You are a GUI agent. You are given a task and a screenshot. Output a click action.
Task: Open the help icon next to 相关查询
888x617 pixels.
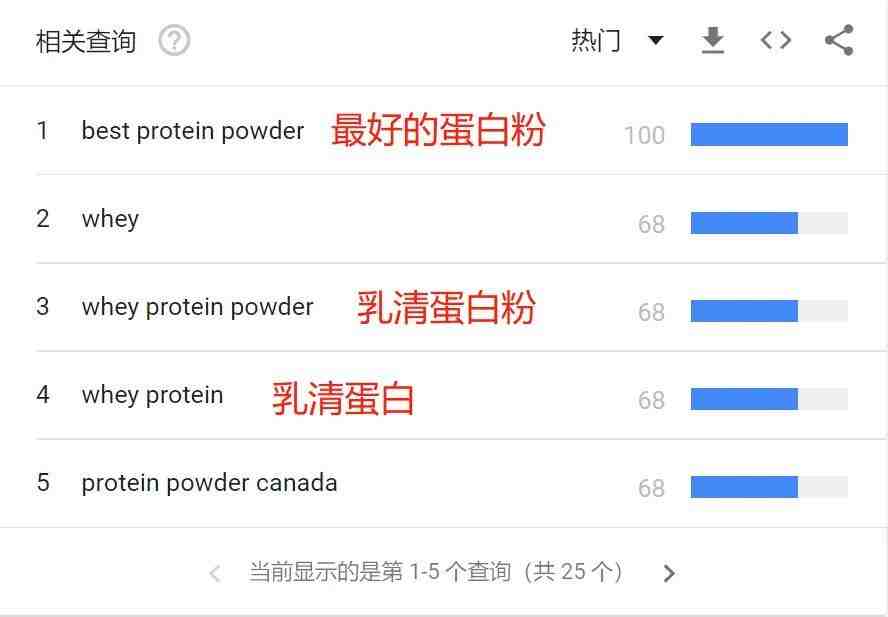[x=174, y=41]
